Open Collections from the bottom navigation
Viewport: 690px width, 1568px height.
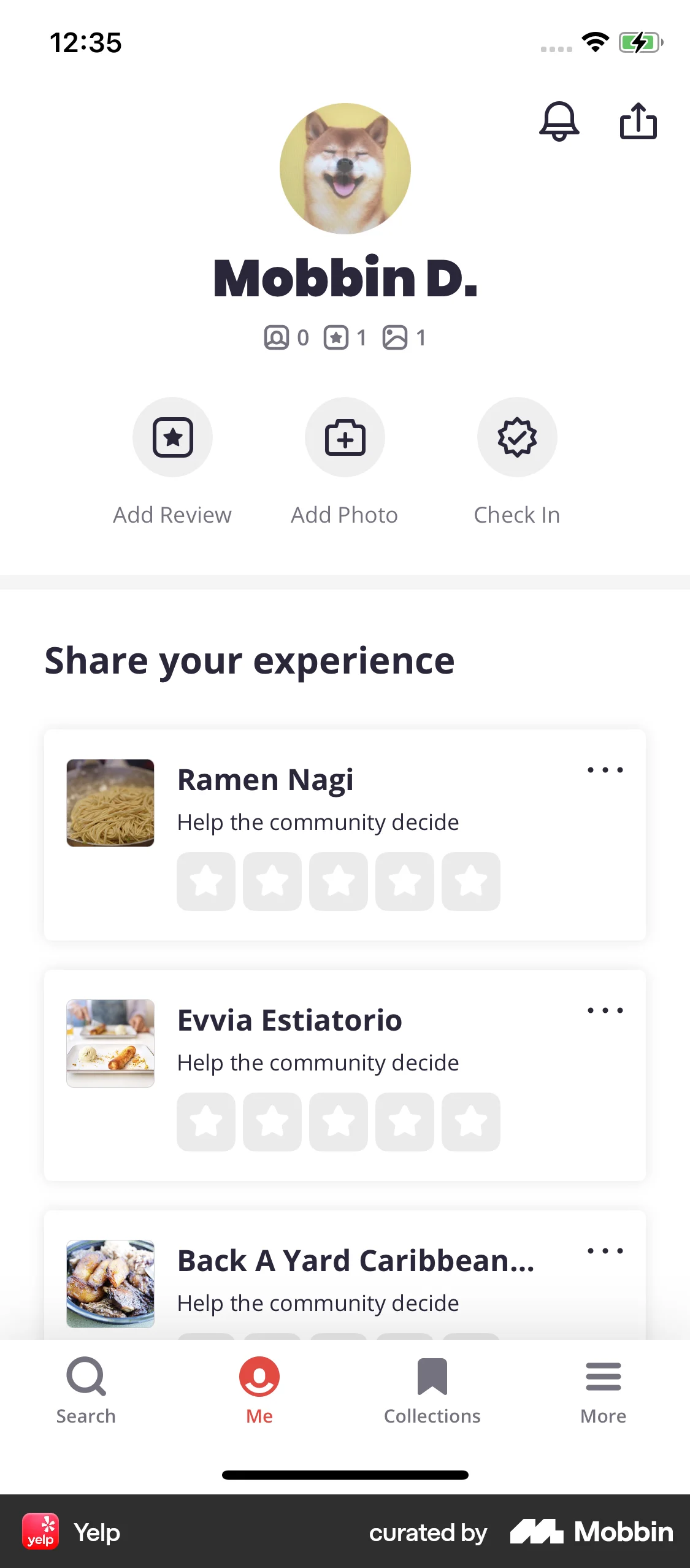click(432, 1393)
